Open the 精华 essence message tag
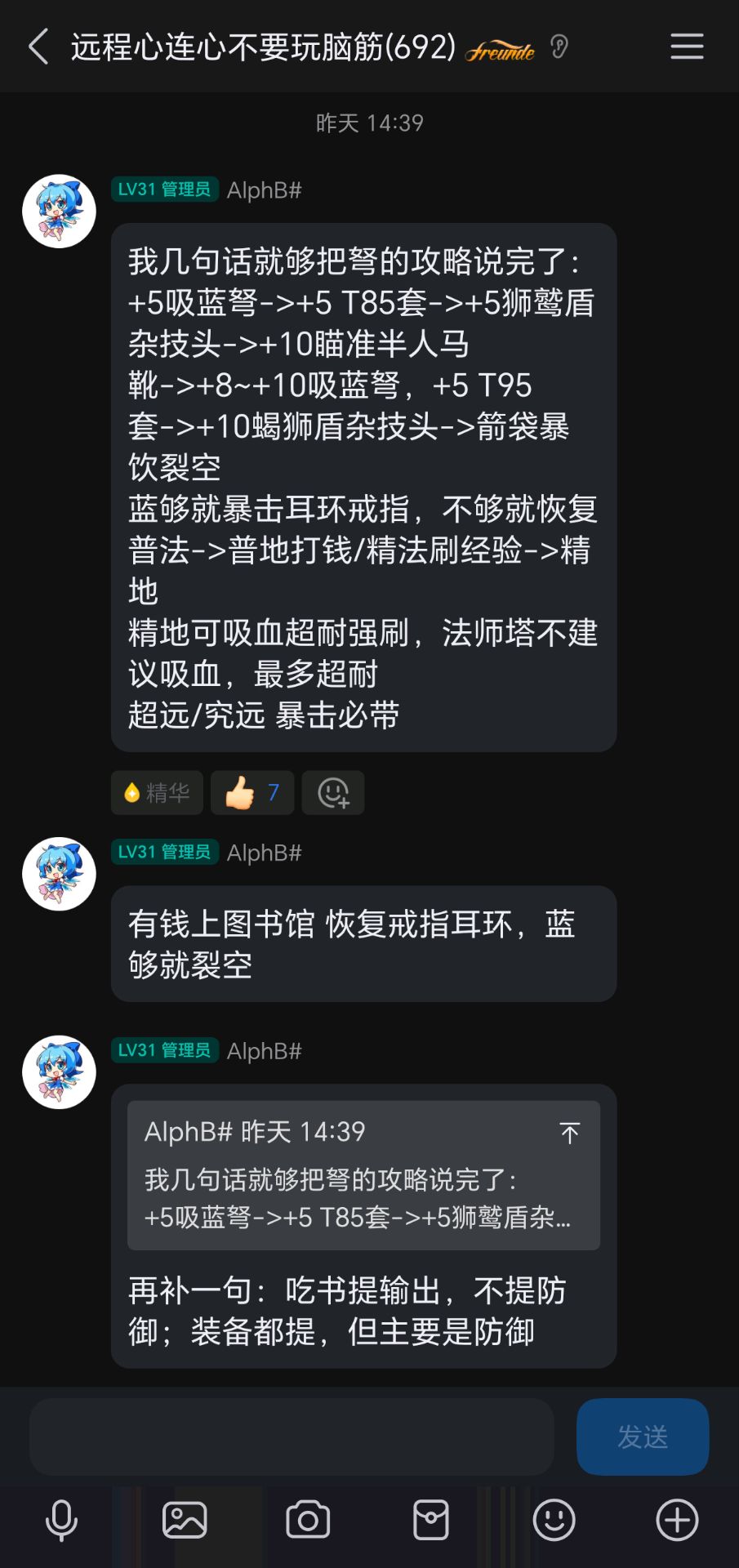Viewport: 739px width, 1568px height. (157, 793)
